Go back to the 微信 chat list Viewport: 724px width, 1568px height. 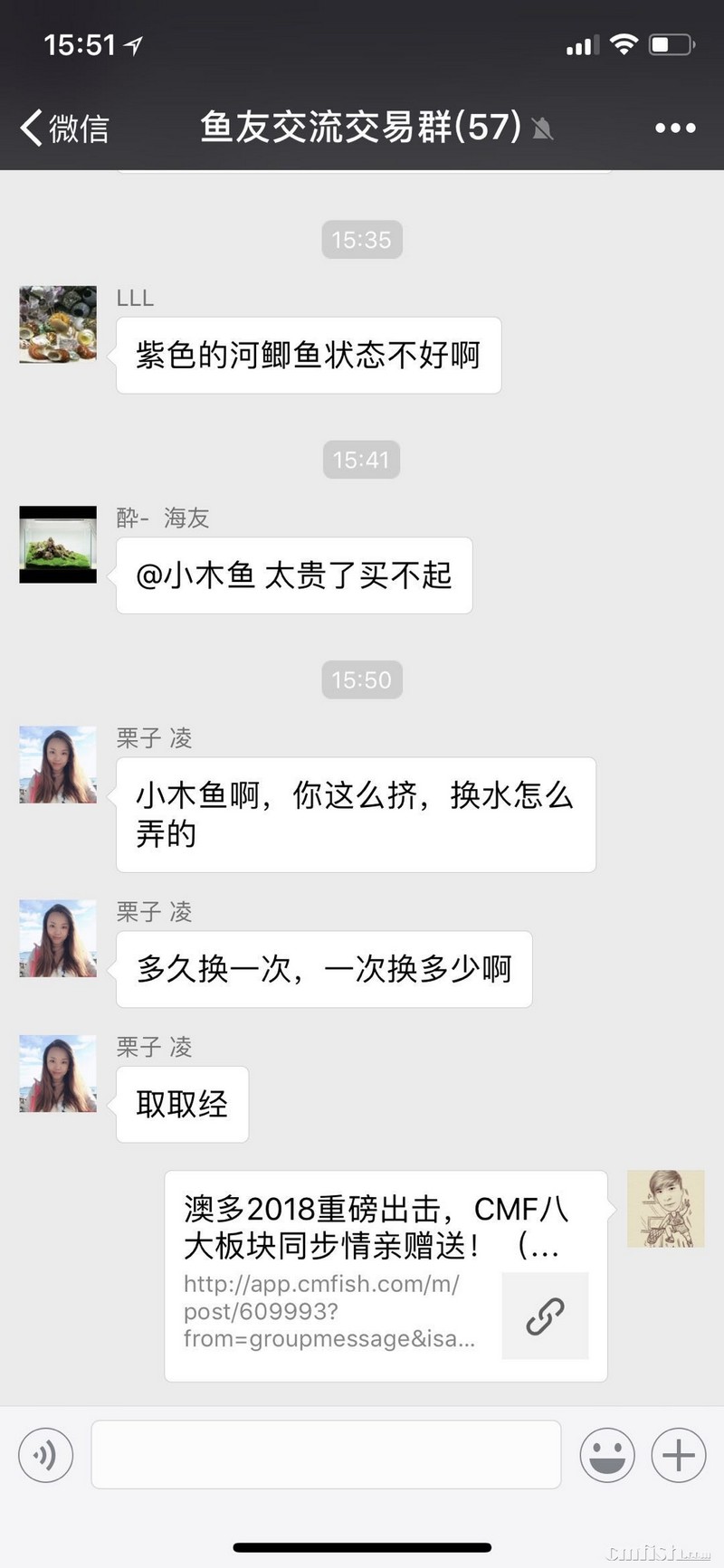63,128
